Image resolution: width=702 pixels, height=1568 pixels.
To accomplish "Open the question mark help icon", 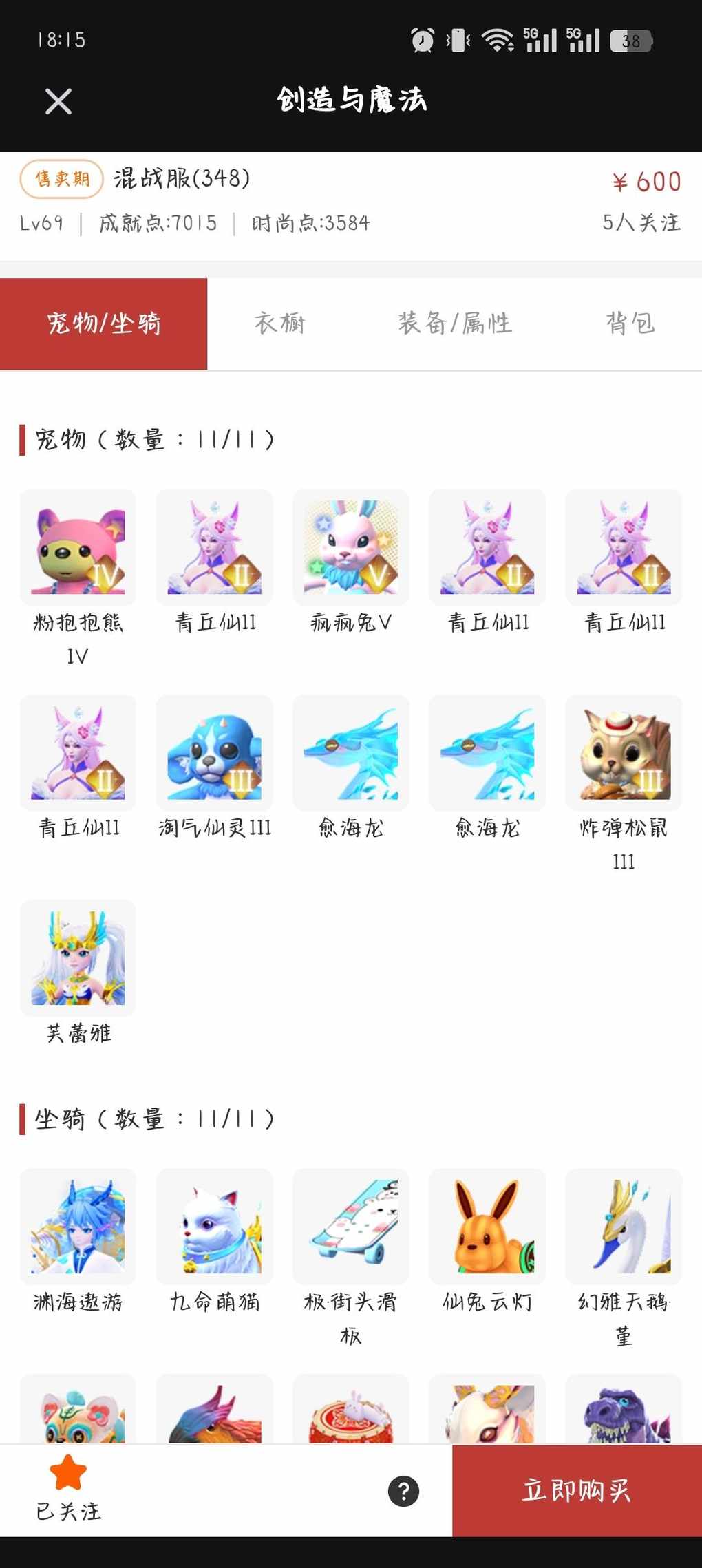I will coord(403,1491).
